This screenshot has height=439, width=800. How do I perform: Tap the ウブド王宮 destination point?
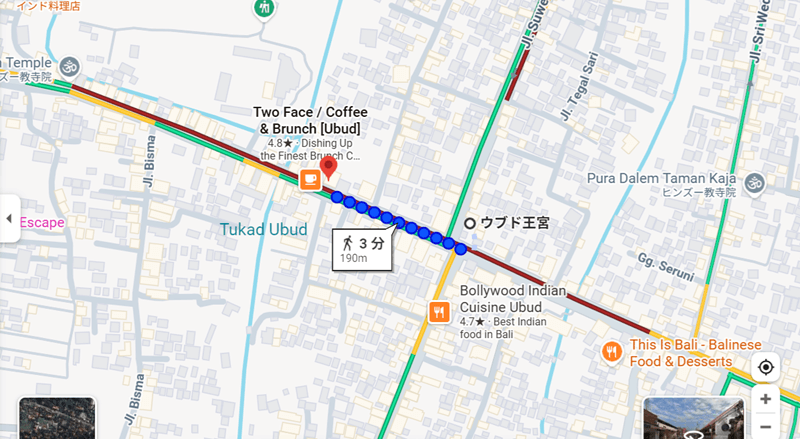point(471,223)
